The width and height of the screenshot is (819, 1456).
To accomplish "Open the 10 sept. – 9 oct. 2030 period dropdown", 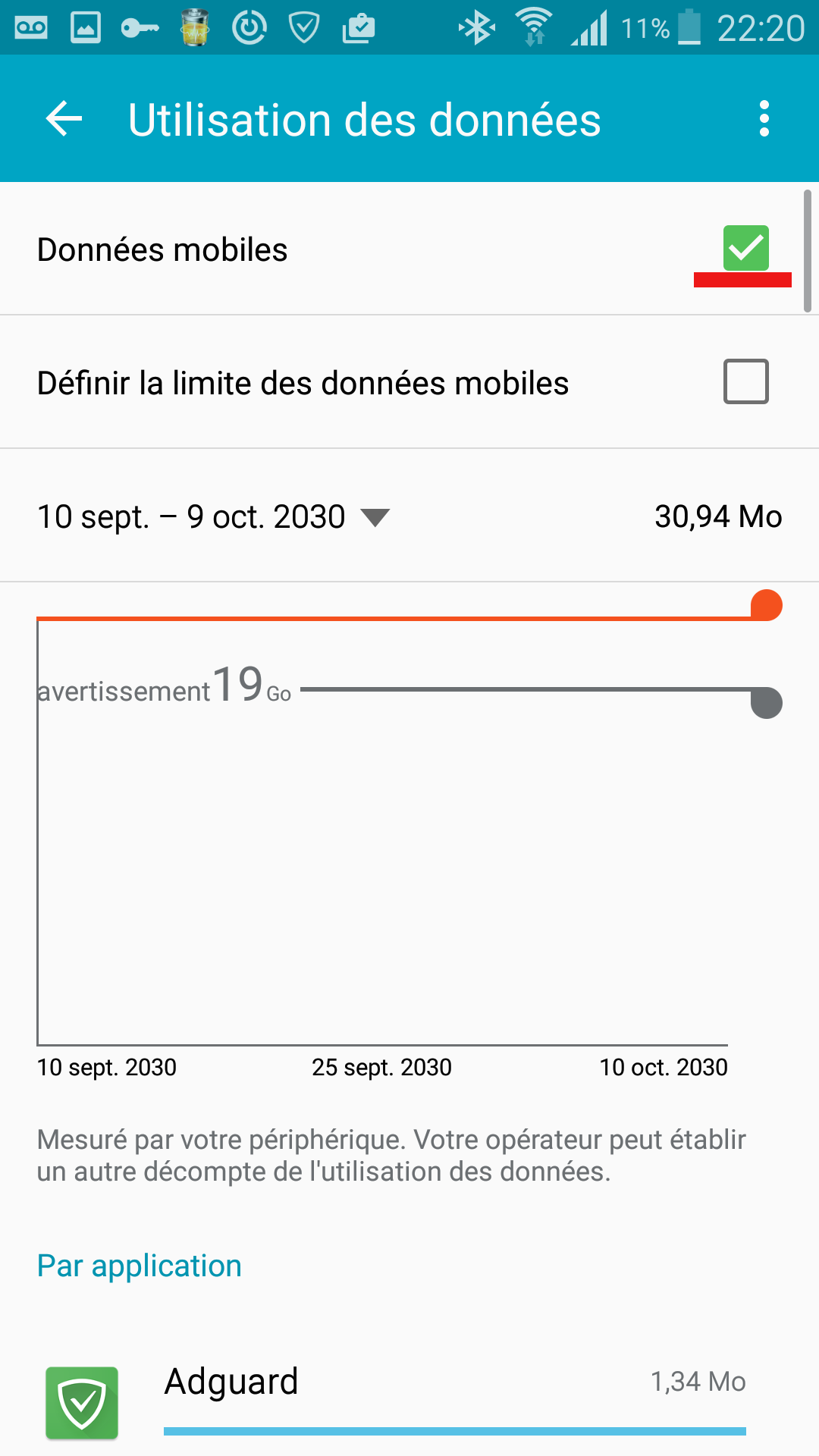I will click(x=214, y=517).
